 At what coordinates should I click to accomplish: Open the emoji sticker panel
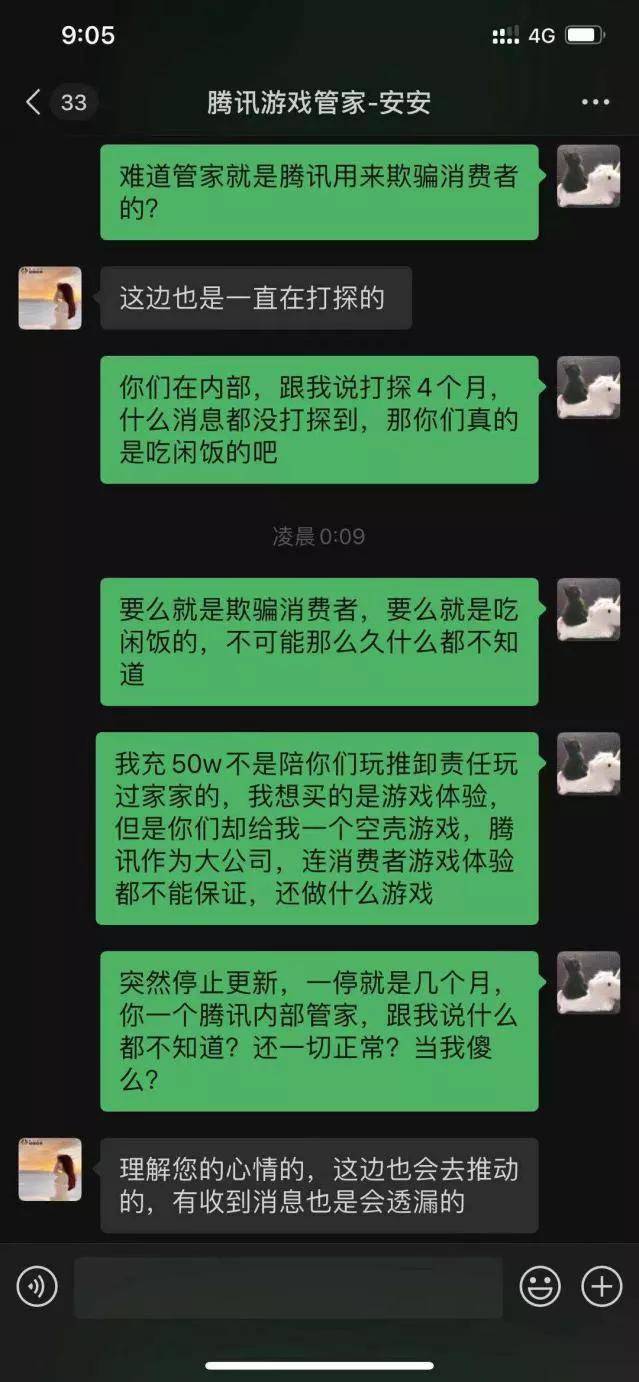[x=540, y=1287]
